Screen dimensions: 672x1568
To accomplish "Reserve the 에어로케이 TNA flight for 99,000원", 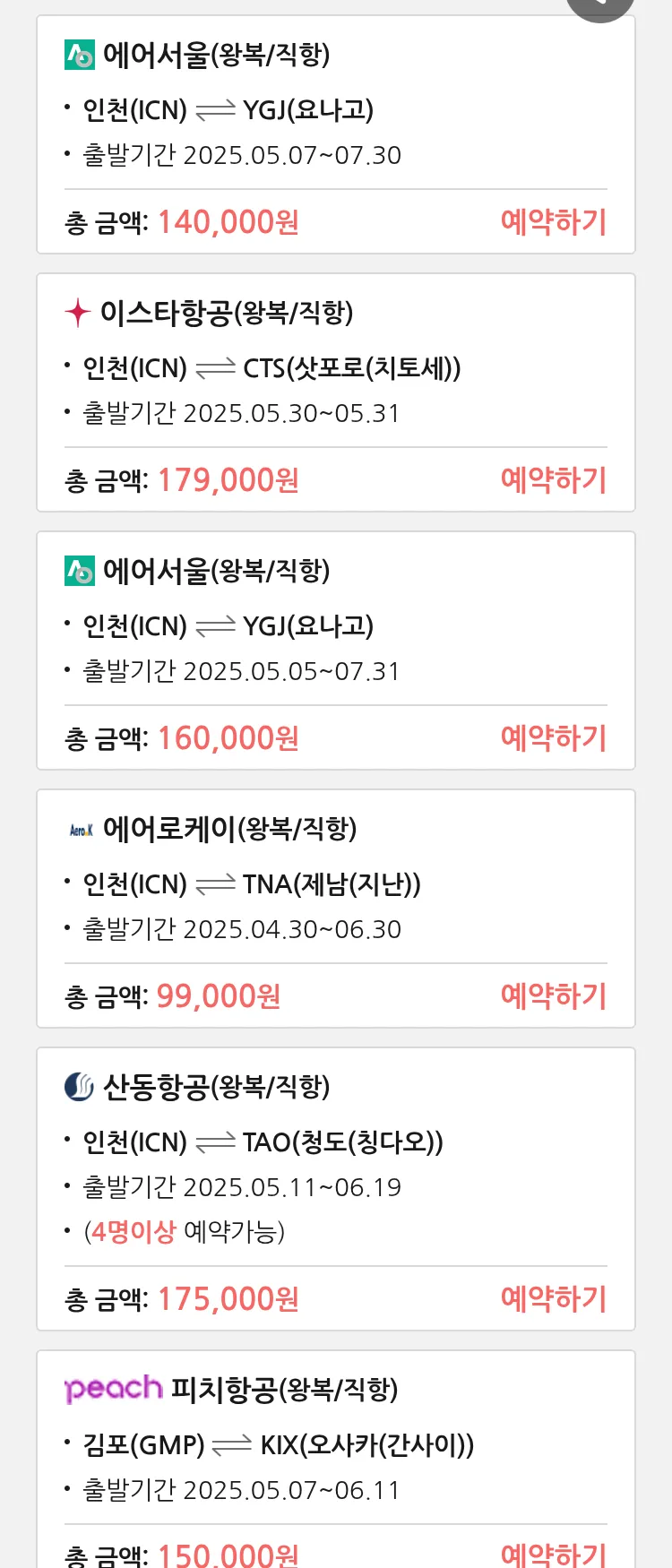I will [x=553, y=995].
